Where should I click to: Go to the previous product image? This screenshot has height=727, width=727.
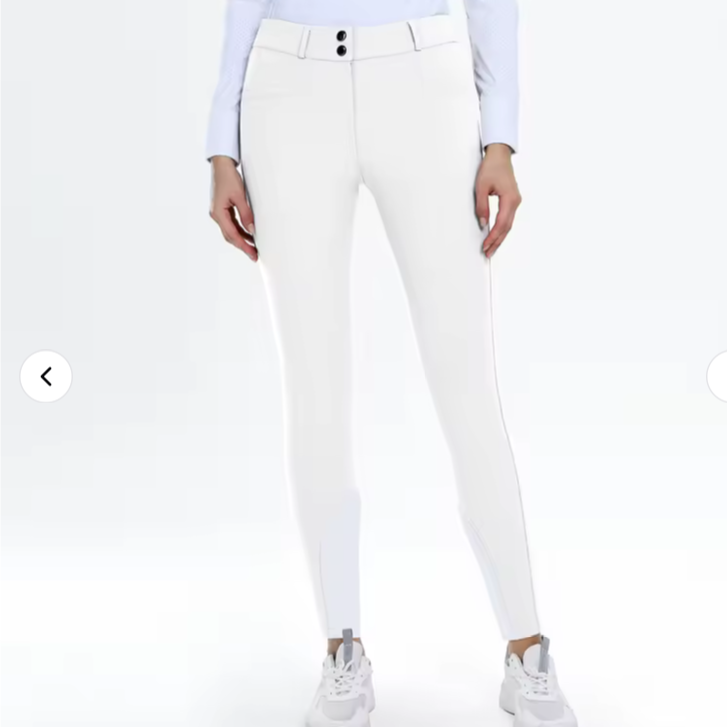click(46, 377)
